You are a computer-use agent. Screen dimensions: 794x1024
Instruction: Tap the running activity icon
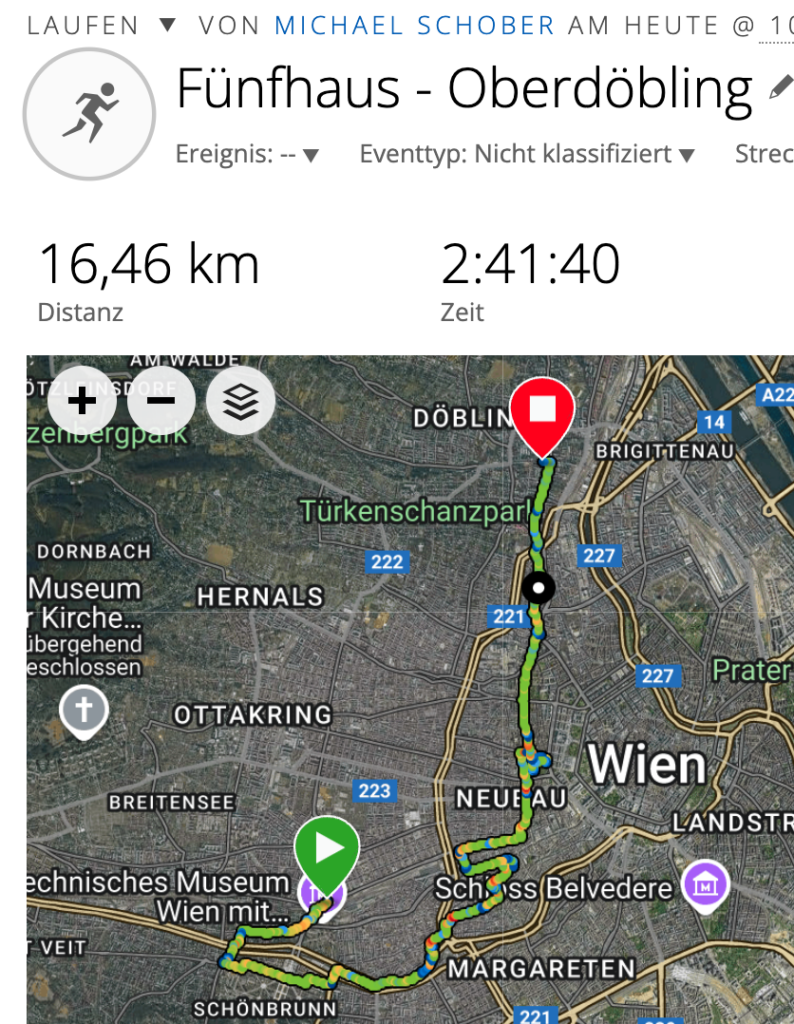coord(90,113)
